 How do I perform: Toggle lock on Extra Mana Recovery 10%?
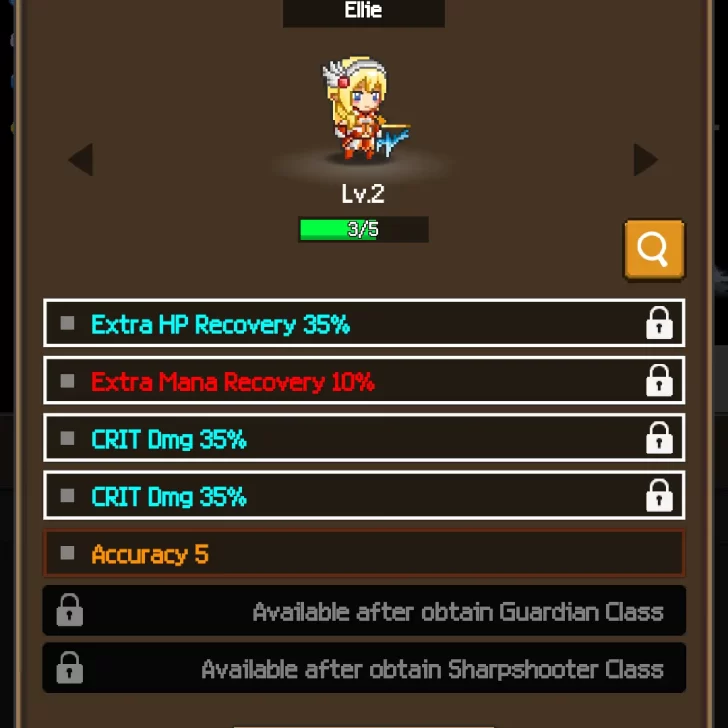point(658,381)
